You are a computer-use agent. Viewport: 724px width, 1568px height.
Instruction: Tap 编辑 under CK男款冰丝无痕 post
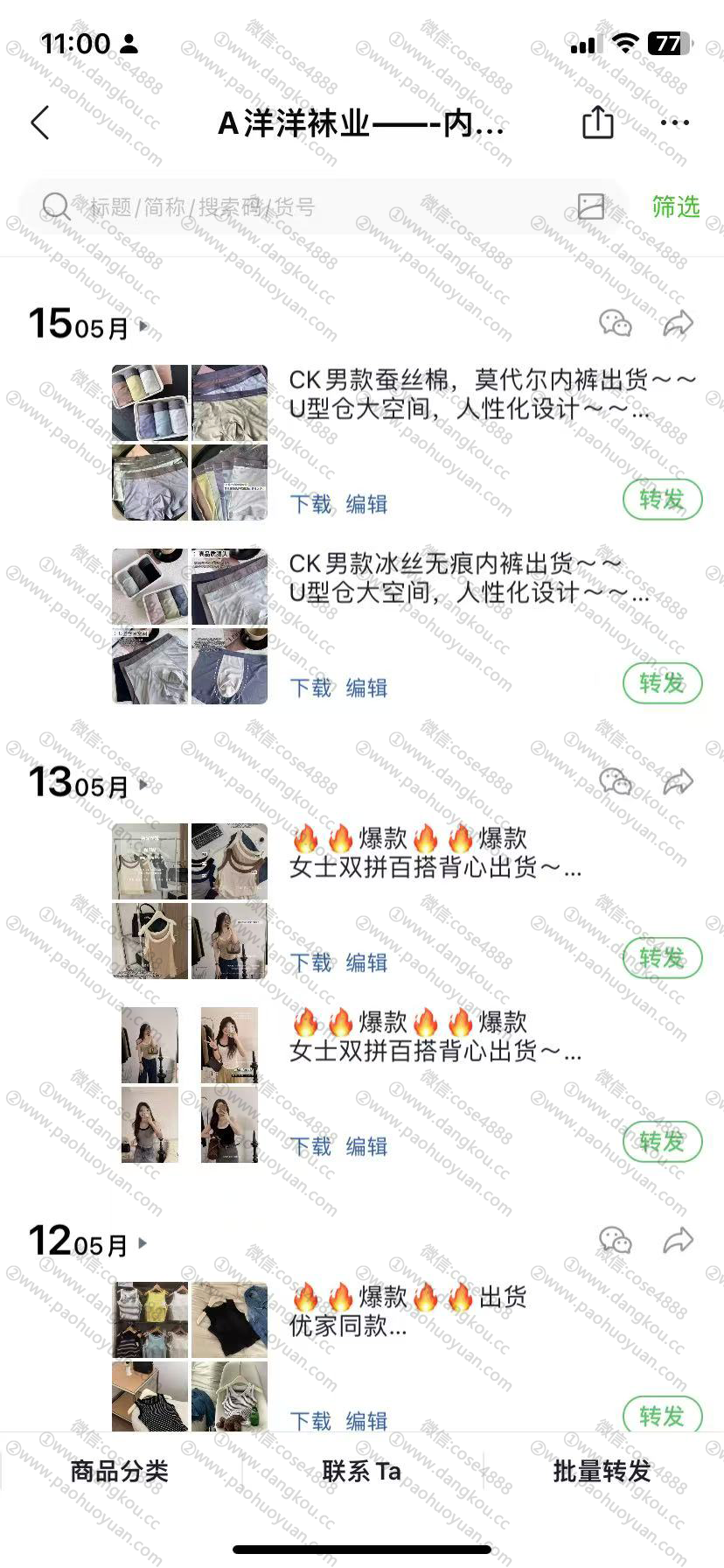[x=366, y=688]
